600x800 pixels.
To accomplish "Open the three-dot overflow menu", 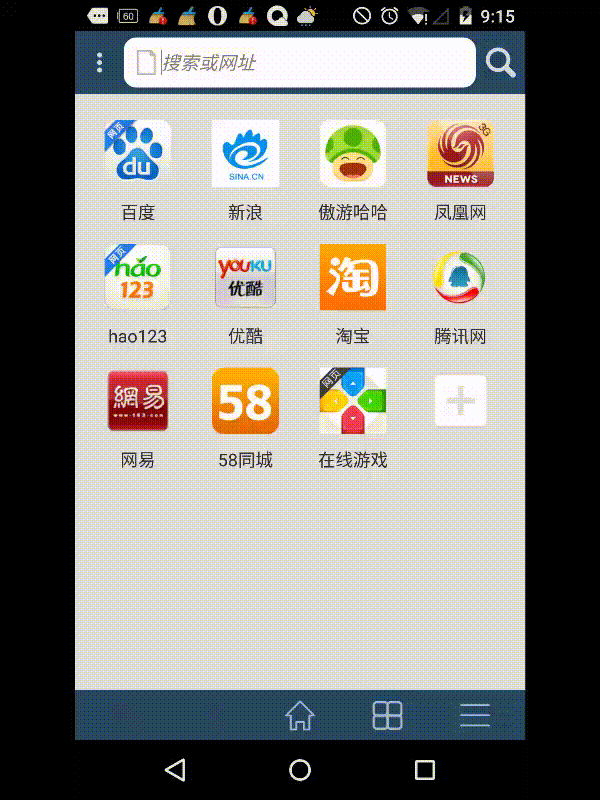I will point(99,63).
